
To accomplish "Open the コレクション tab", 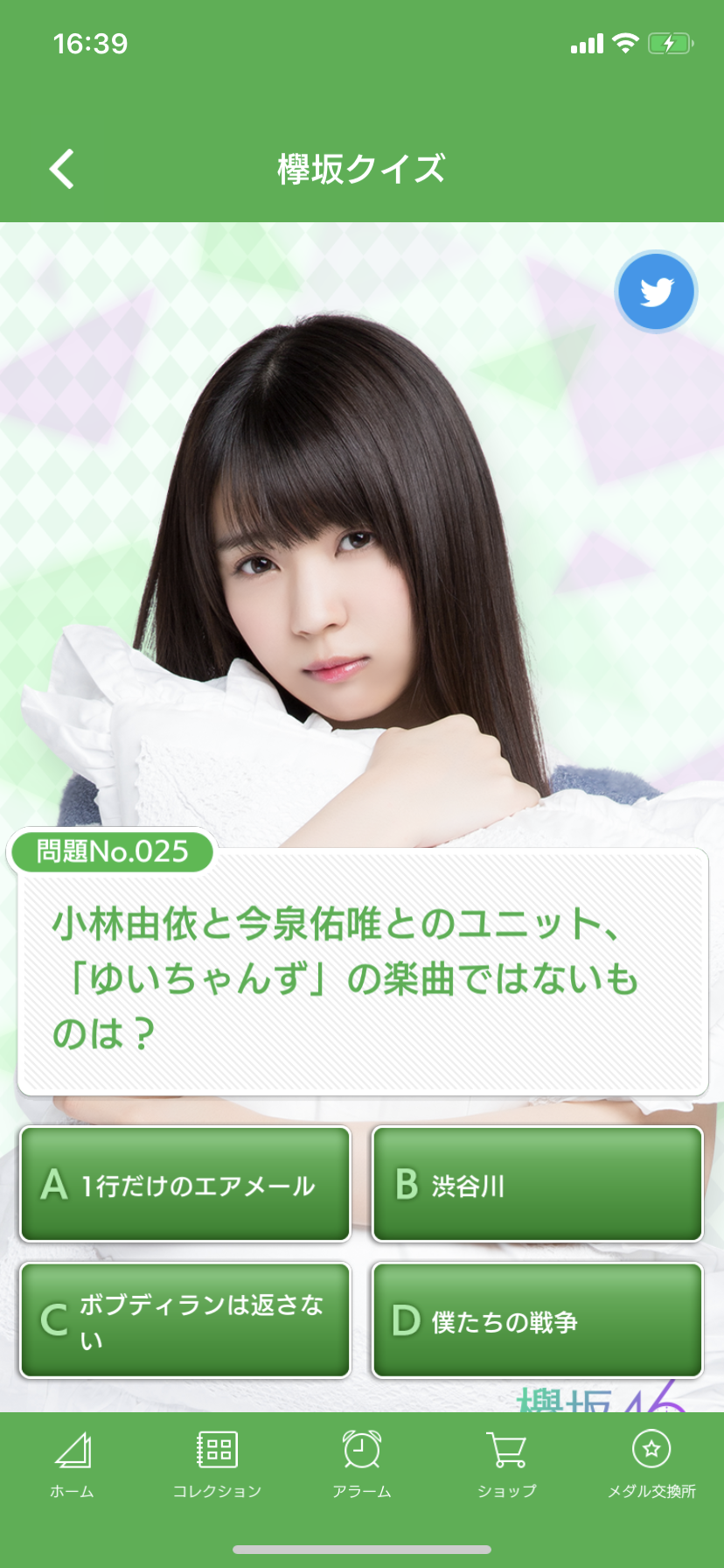I will coord(217,1465).
